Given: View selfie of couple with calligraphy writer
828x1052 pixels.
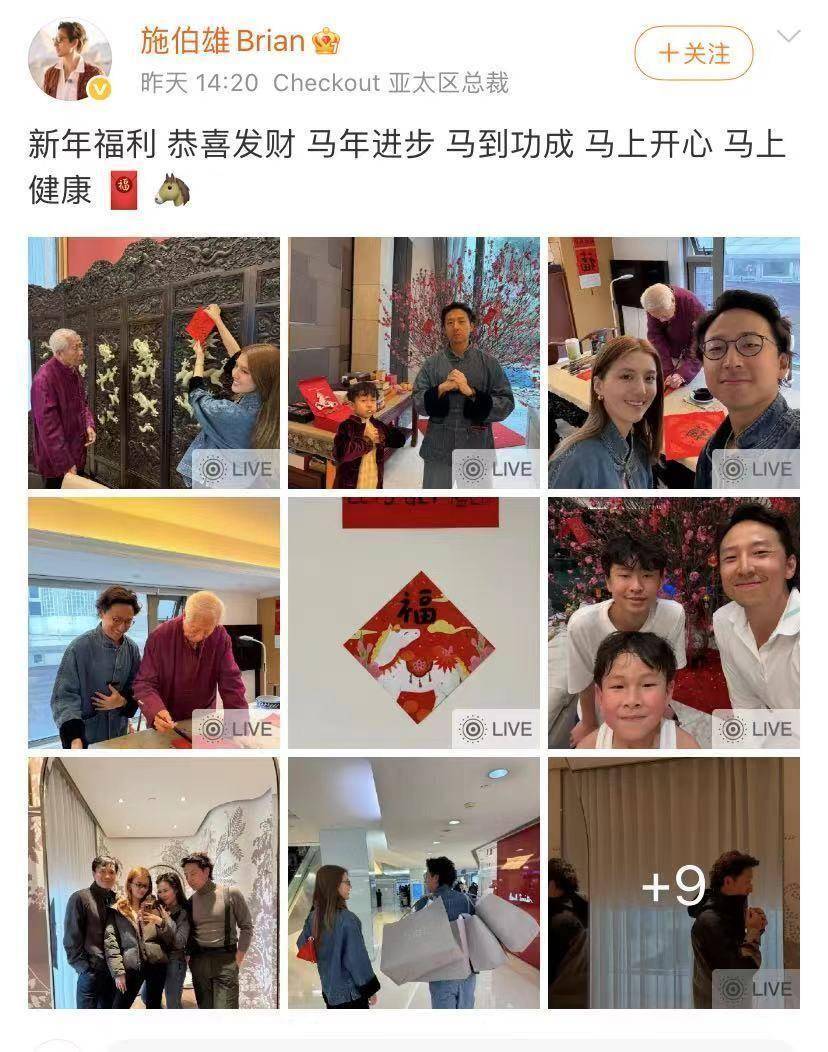Looking at the screenshot, I should (x=673, y=362).
